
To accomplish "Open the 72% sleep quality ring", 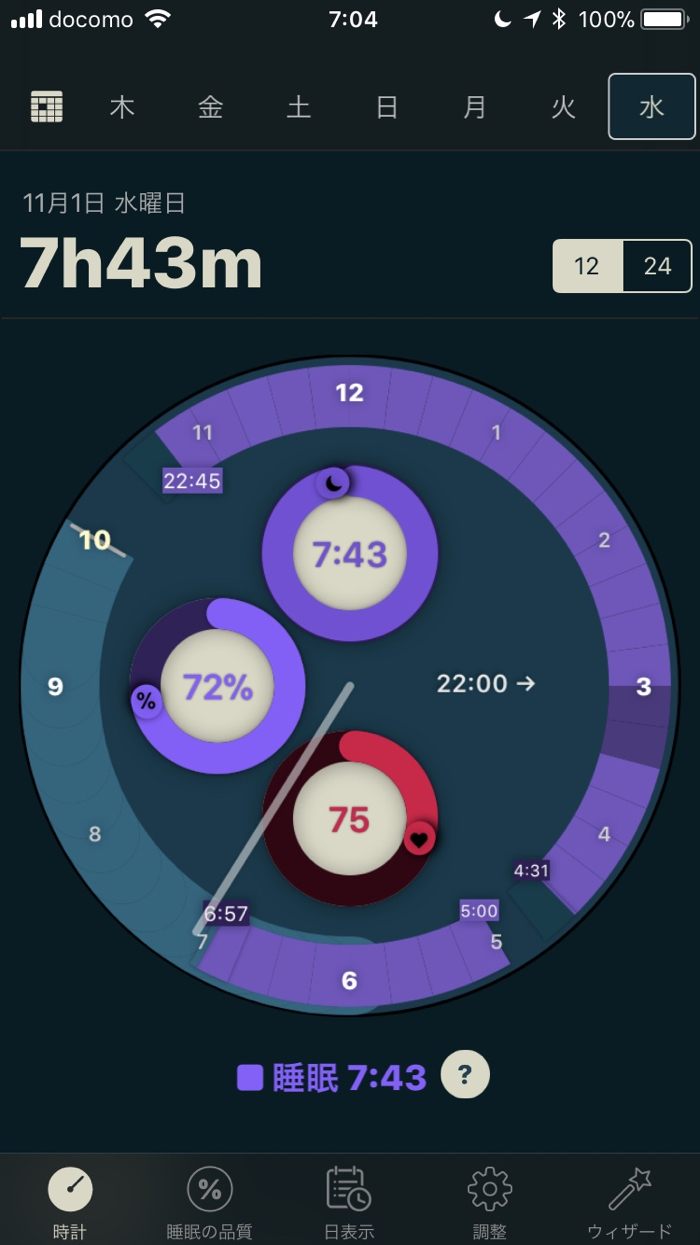I will pos(218,687).
